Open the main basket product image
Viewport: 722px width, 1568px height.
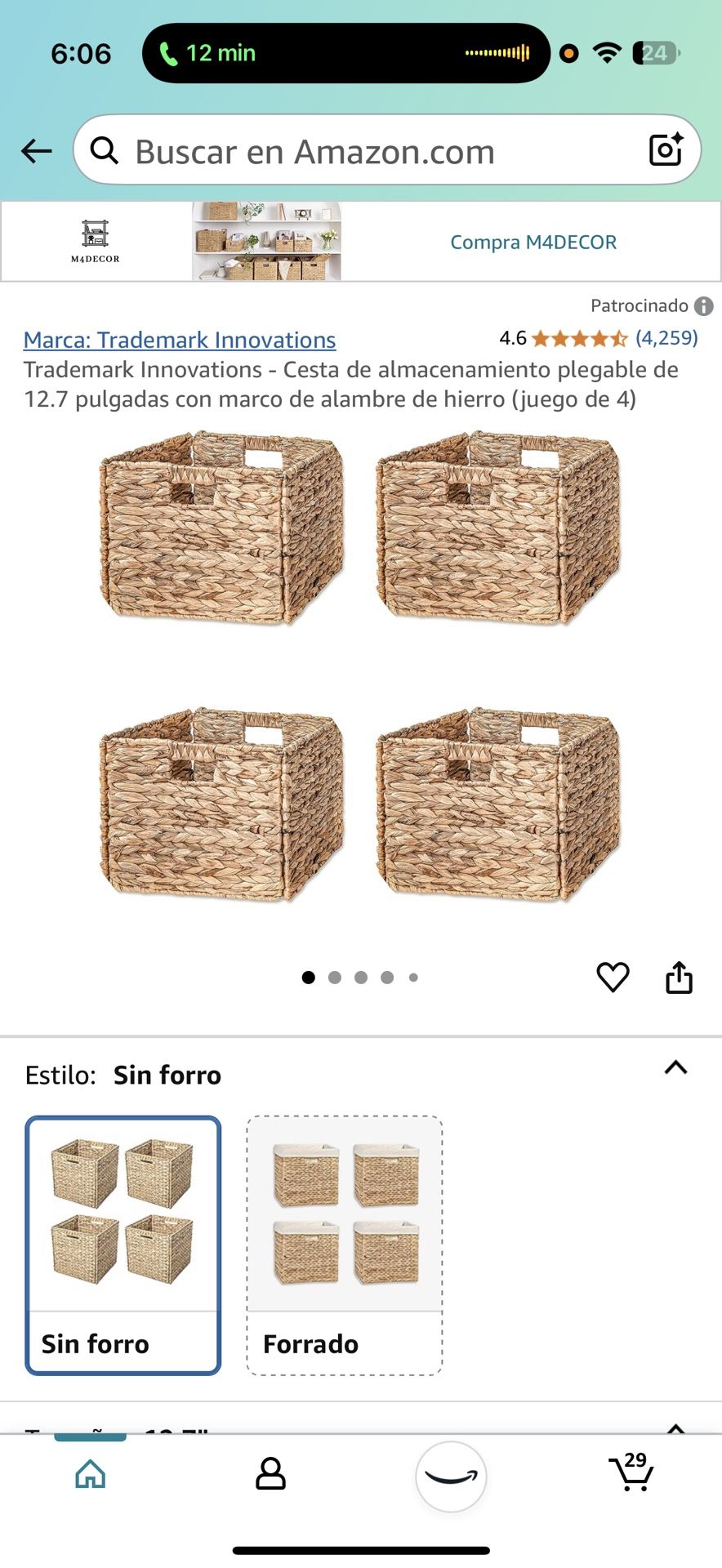(x=359, y=666)
